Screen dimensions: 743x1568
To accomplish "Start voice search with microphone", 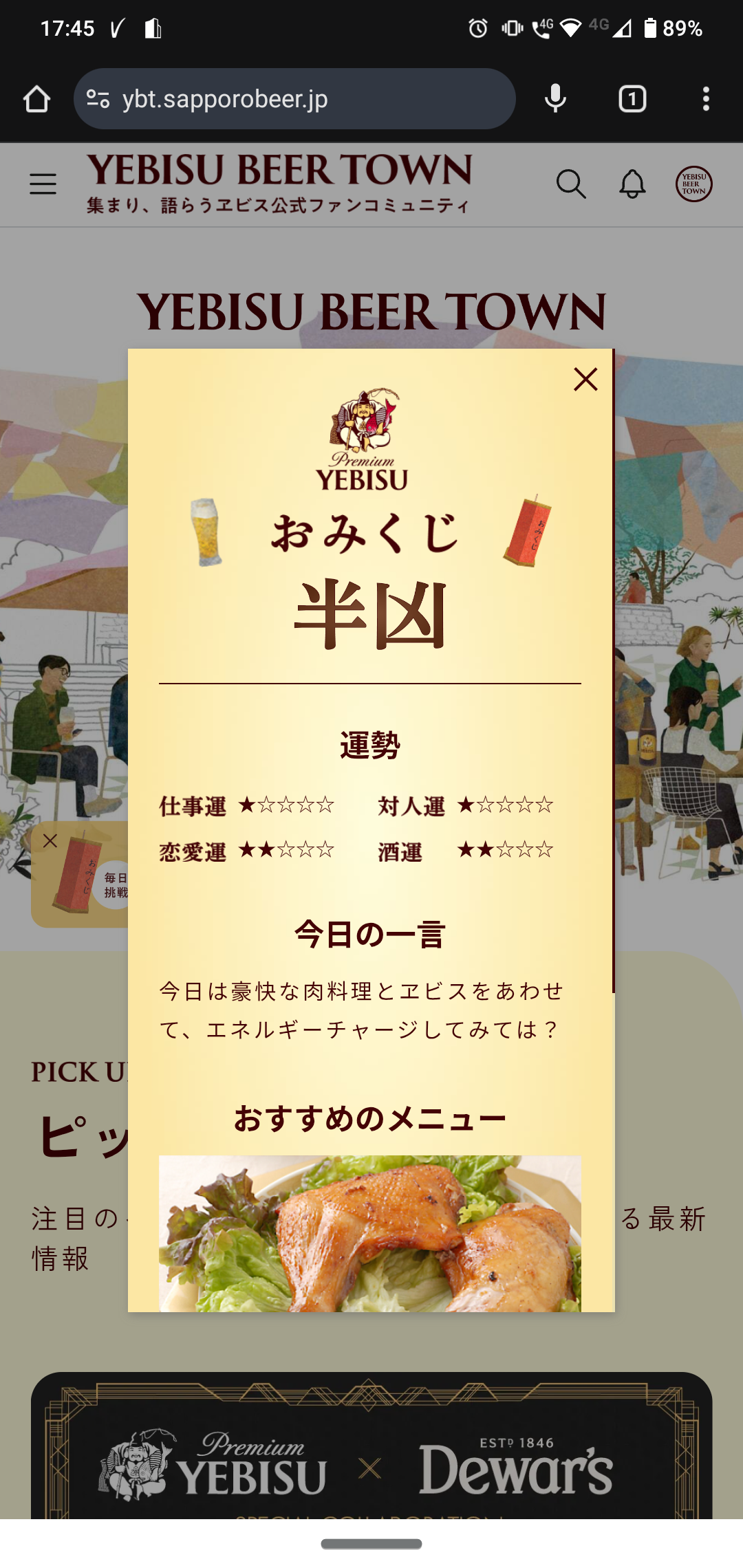I will coord(555,99).
